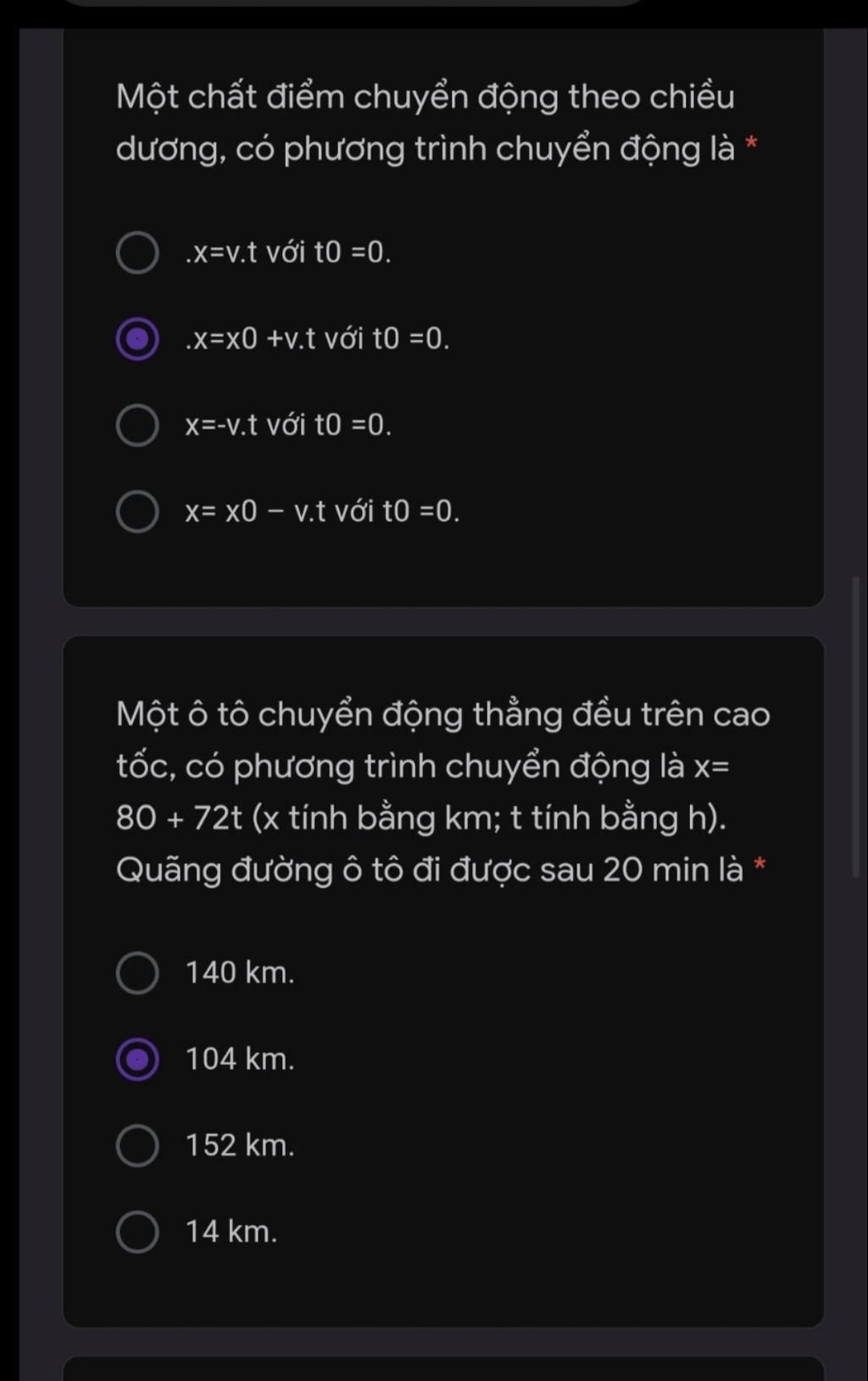Select the option .x=v.t với t0 =0
This screenshot has height=1381, width=868.
point(137,253)
